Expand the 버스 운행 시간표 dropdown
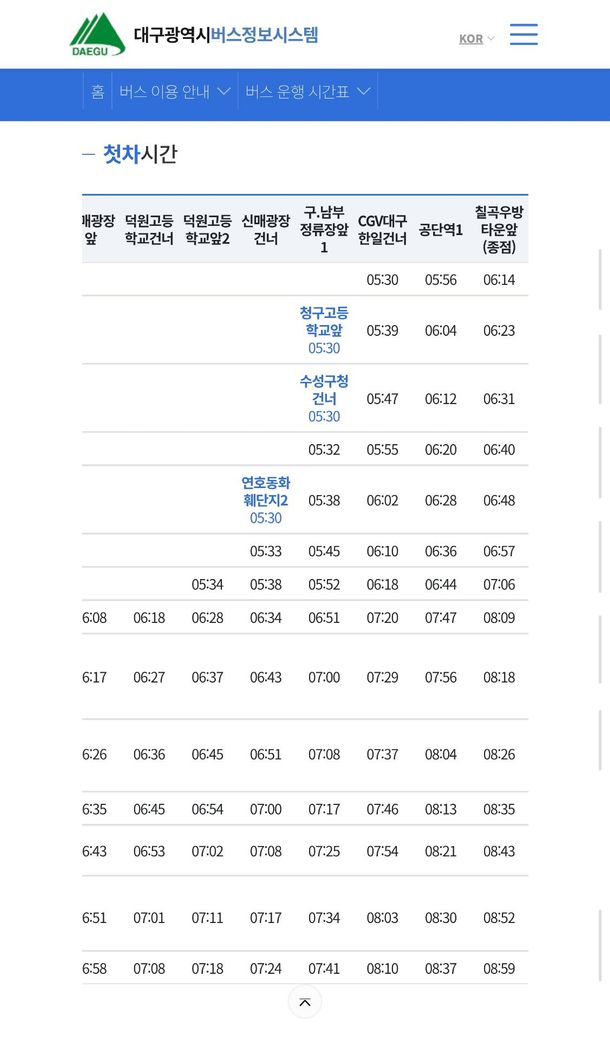The image size is (610, 1040). [x=308, y=92]
